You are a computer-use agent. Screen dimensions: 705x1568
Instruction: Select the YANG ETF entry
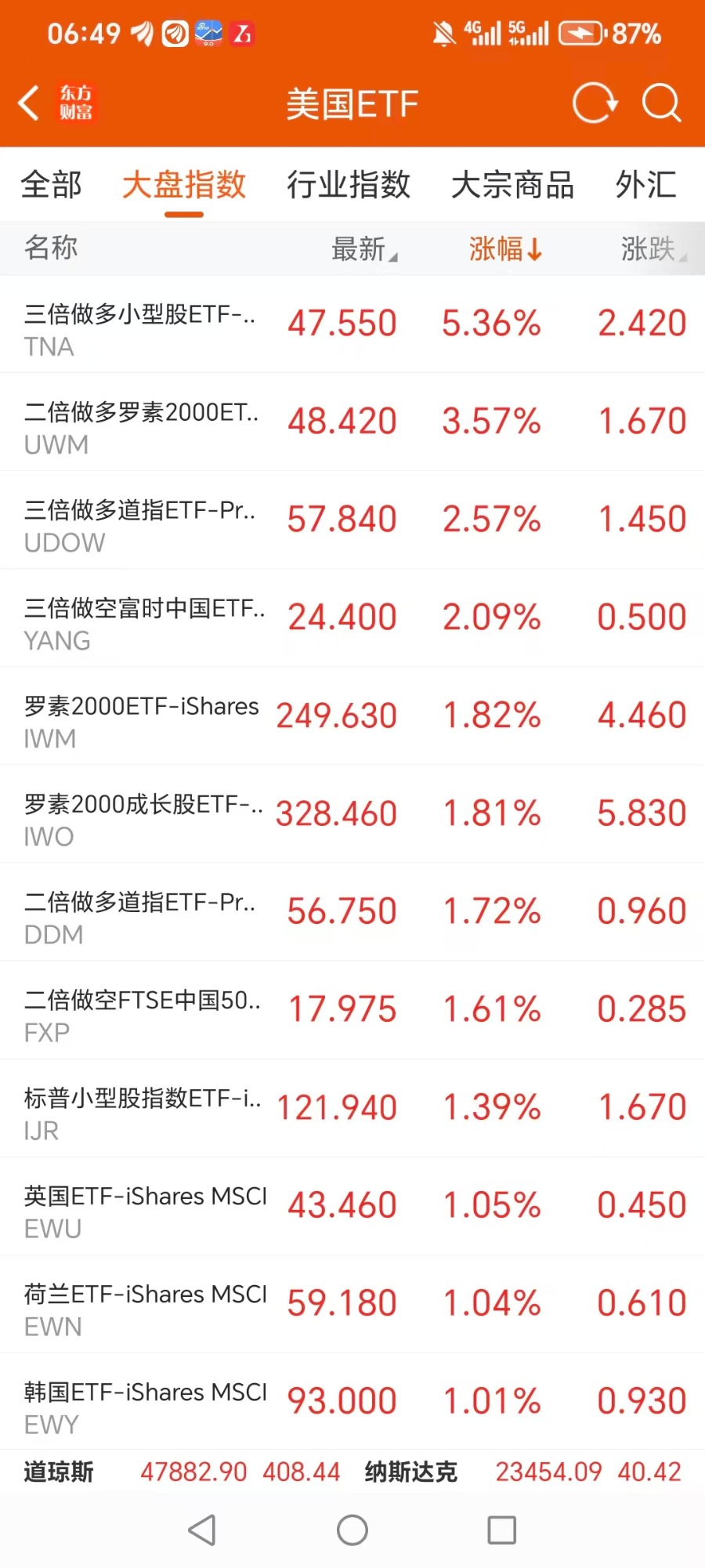coord(352,618)
